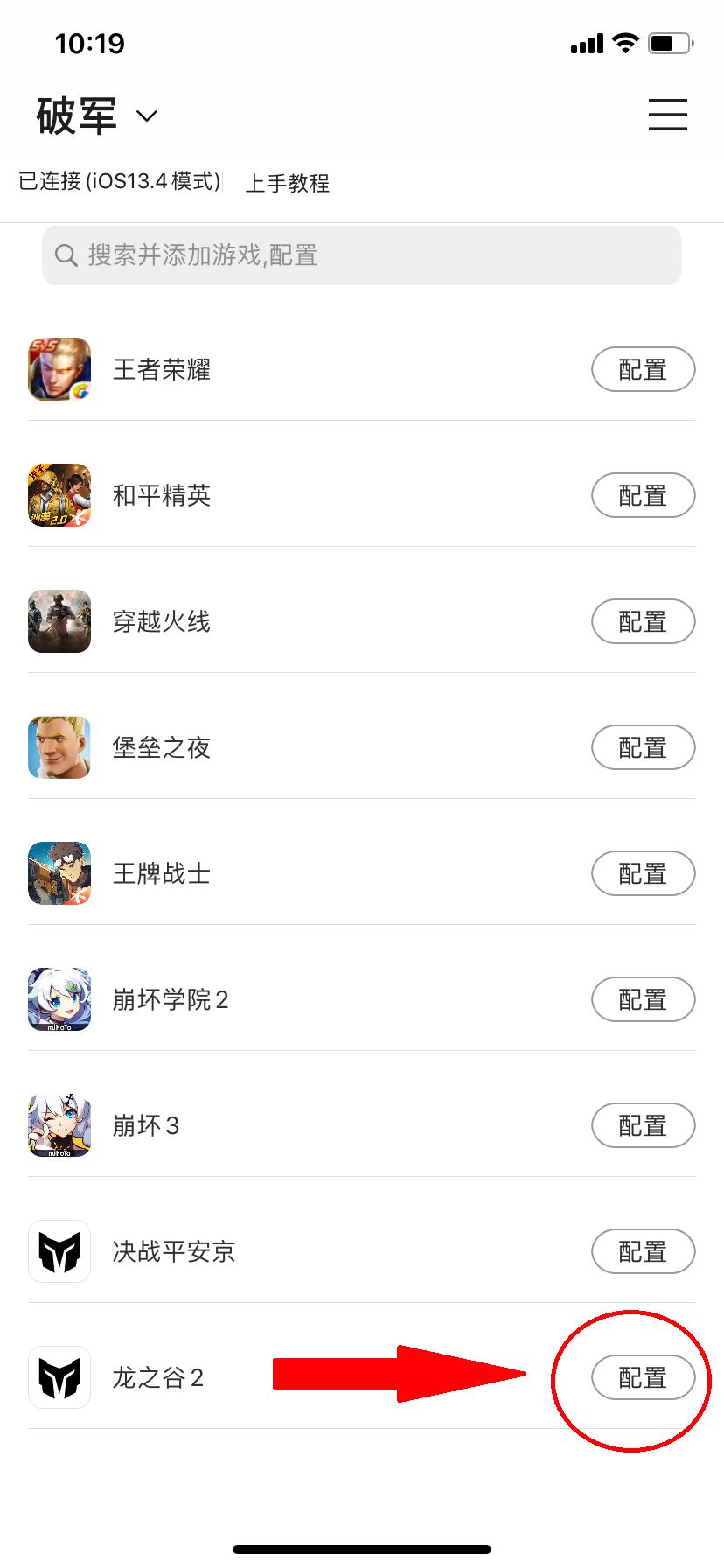This screenshot has height=1568, width=724.
Task: Open the 崩坏3 game icon
Action: (59, 1125)
